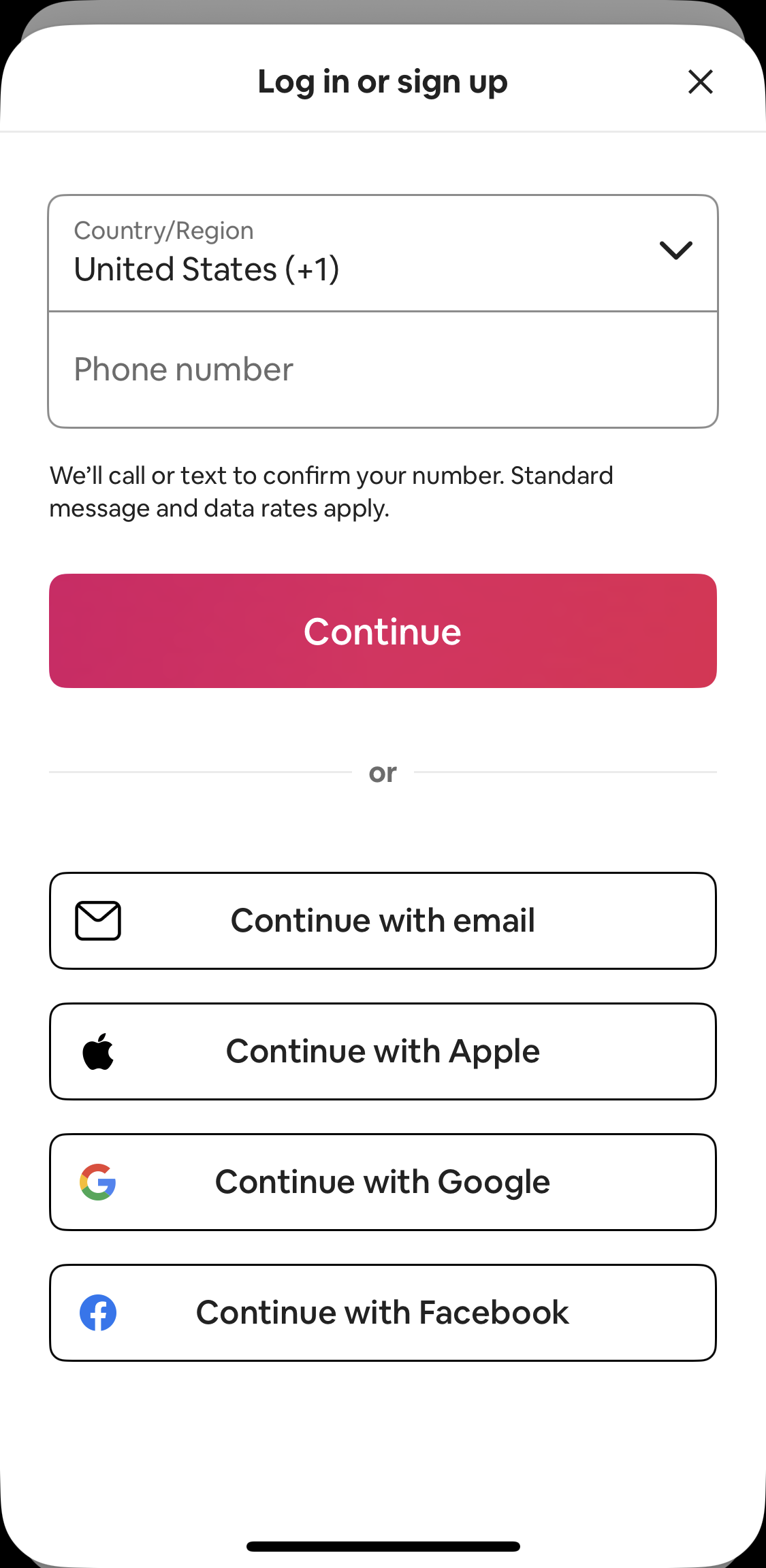The height and width of the screenshot is (1568, 766).
Task: Choose Continue with Google
Action: [x=383, y=1181]
